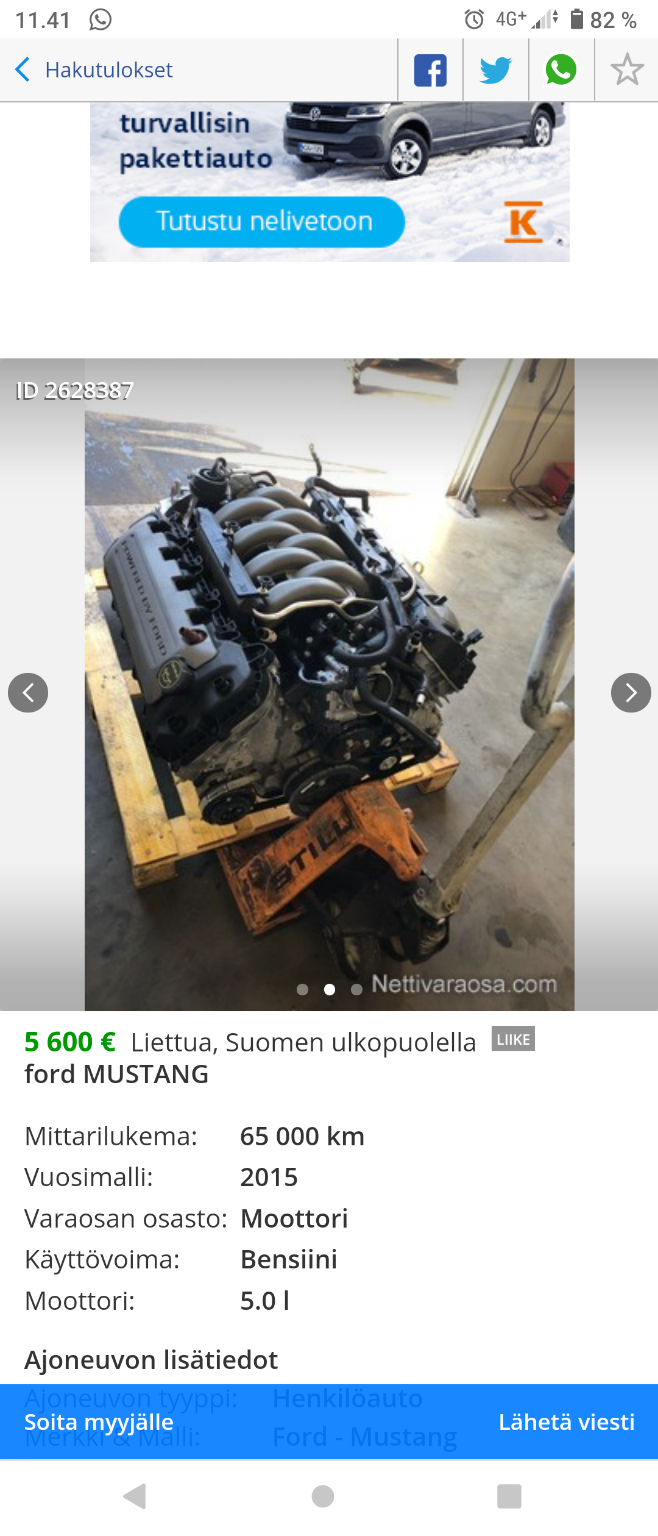Tap the system home button
The width and height of the screenshot is (658, 1536).
(x=322, y=1496)
